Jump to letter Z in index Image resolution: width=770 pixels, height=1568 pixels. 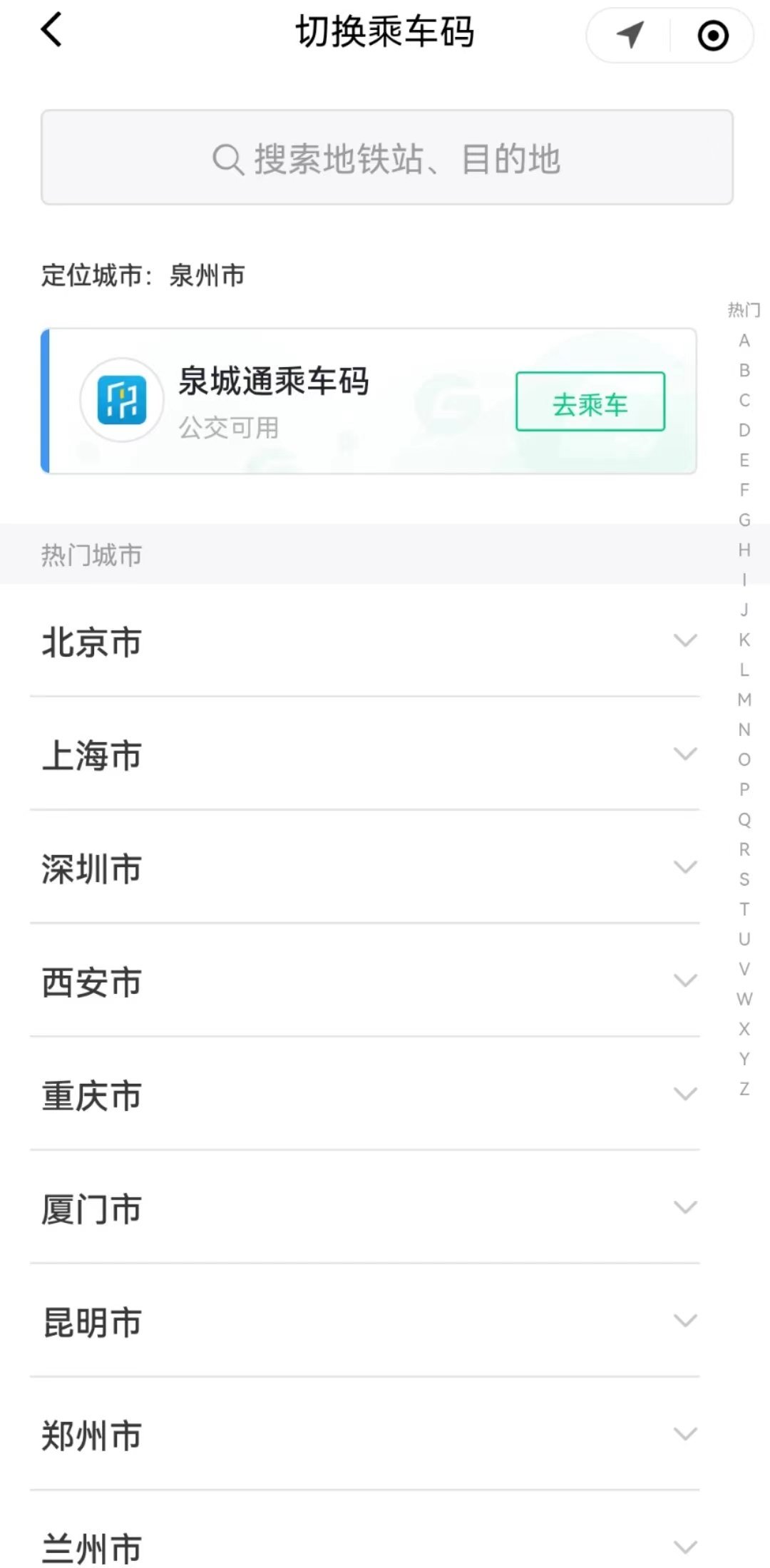(744, 1089)
